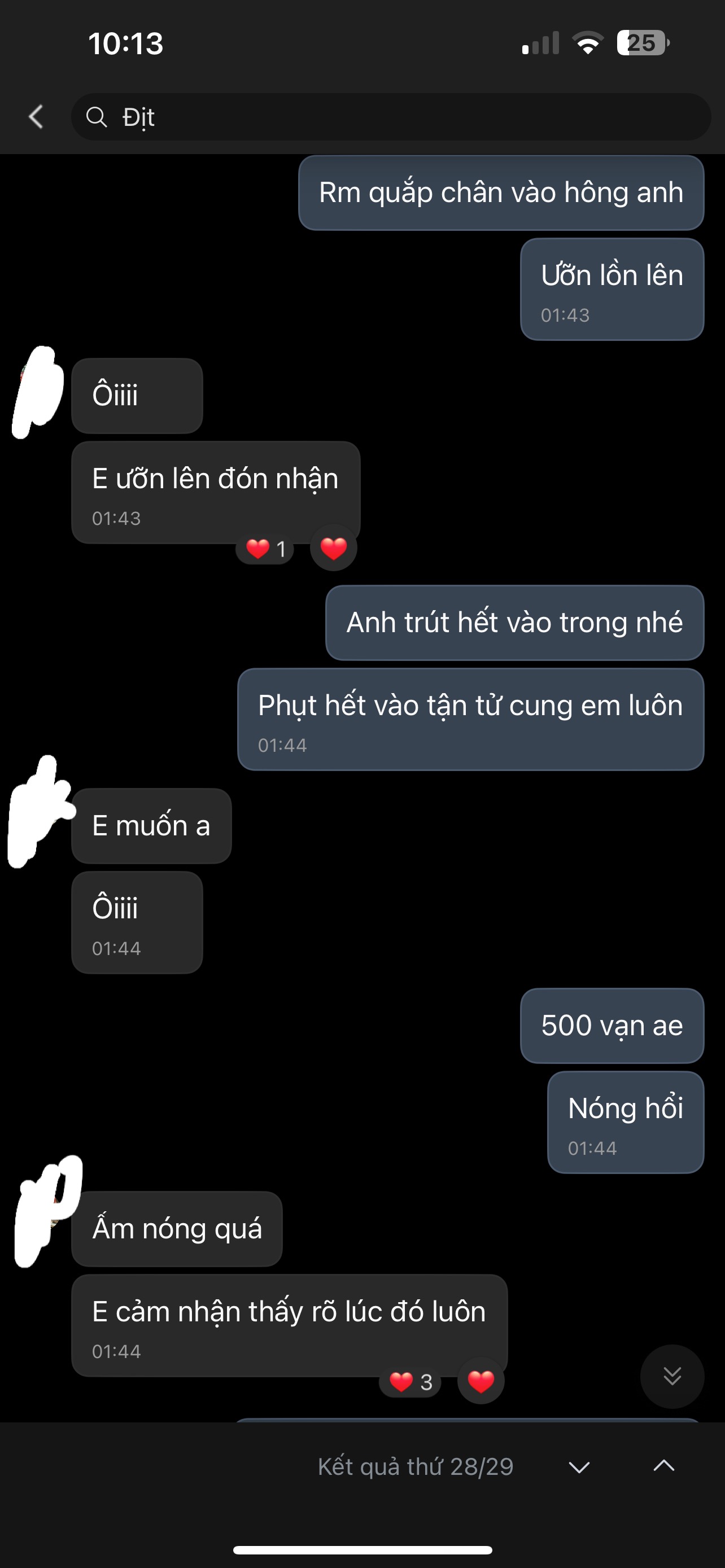Go back from the message search

[x=37, y=117]
